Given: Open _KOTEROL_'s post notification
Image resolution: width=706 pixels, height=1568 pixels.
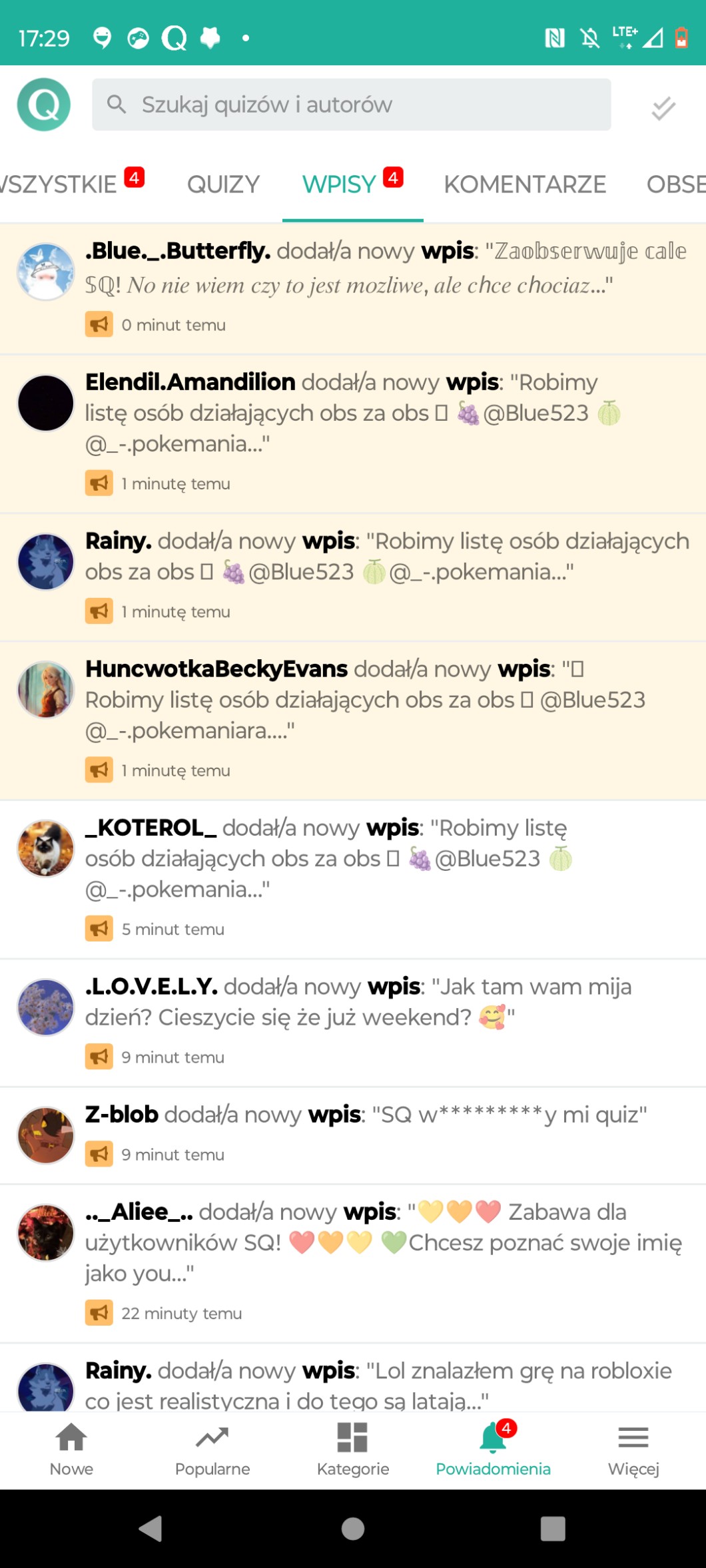Looking at the screenshot, I should point(353,879).
